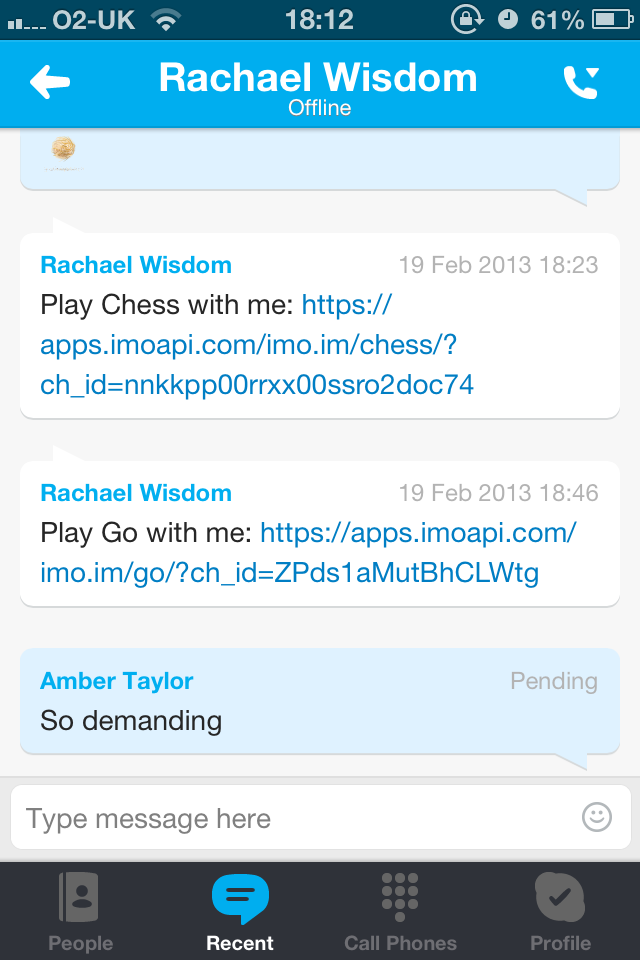Switch to the People tab
The width and height of the screenshot is (640, 960).
[80, 910]
